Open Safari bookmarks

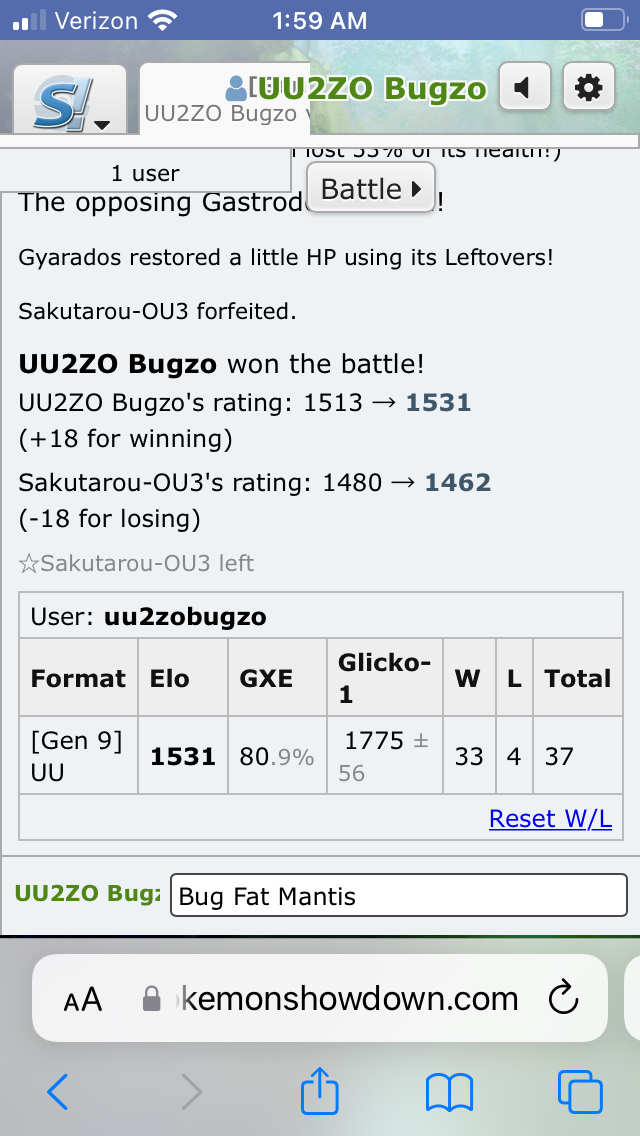pyautogui.click(x=449, y=1092)
